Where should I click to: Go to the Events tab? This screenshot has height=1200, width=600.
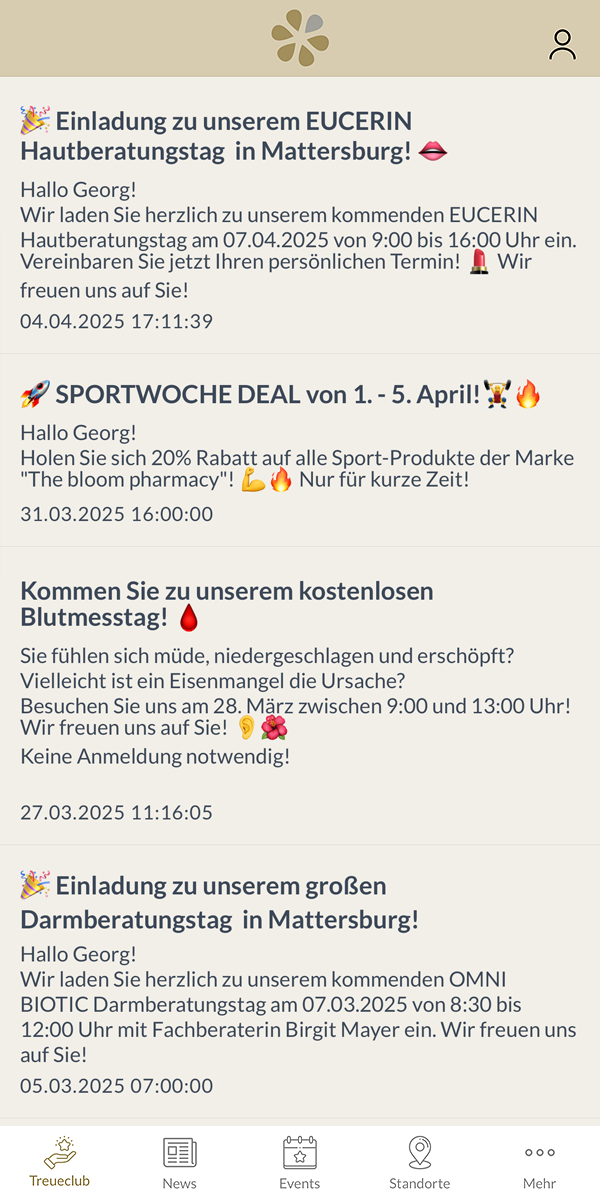coord(300,1163)
